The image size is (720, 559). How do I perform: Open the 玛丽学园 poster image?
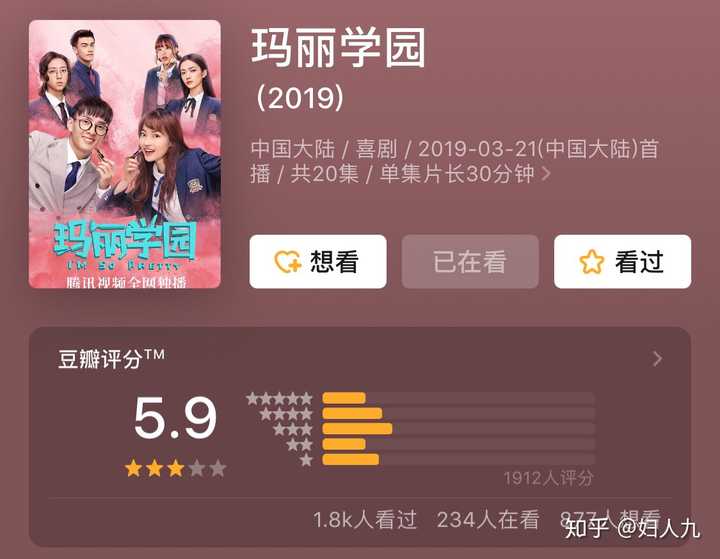pyautogui.click(x=125, y=155)
